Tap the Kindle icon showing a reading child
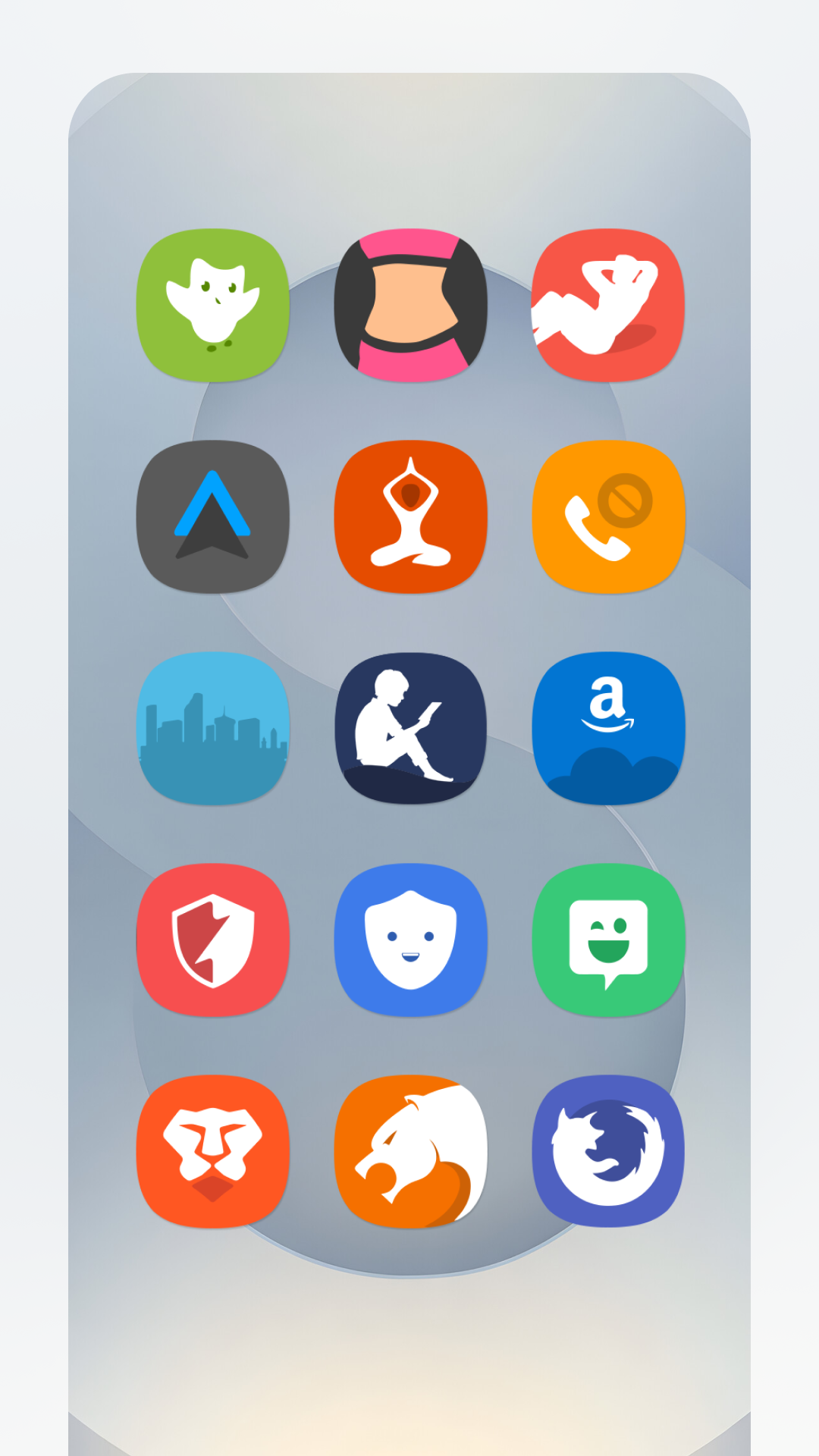 point(409,726)
